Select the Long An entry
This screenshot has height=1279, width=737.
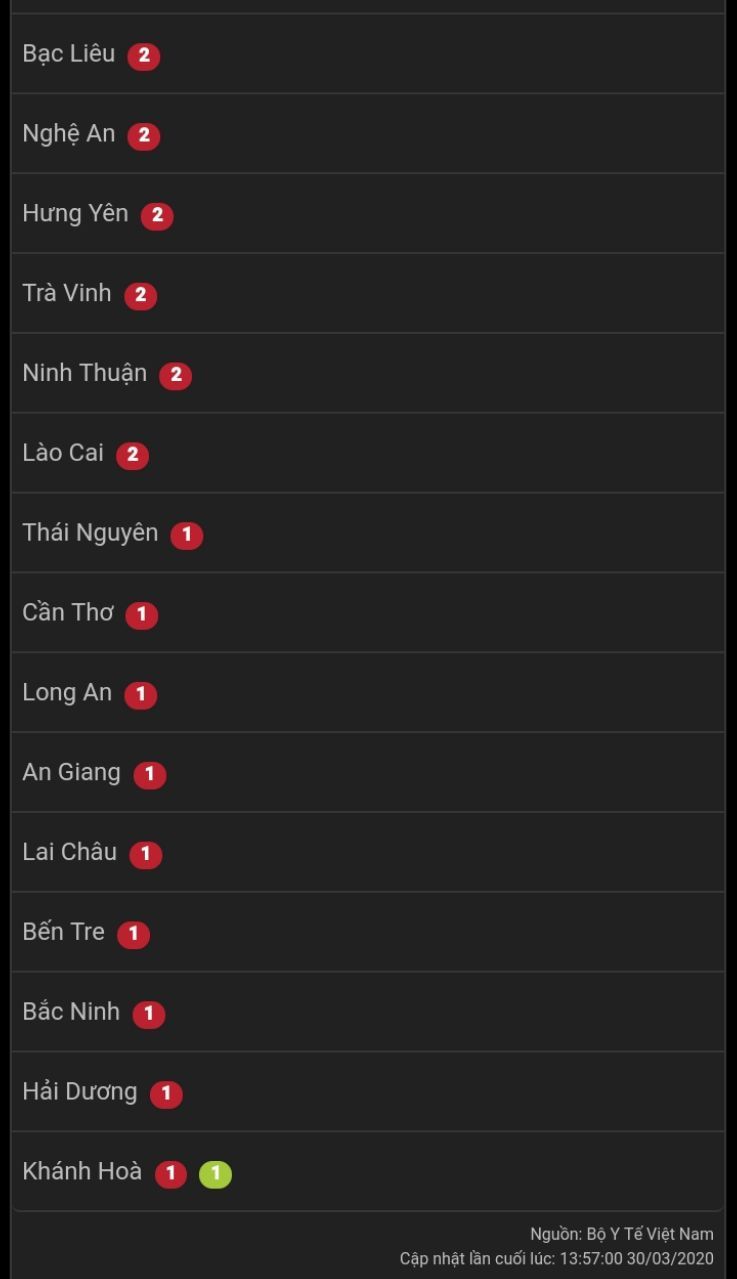pyautogui.click(x=368, y=693)
